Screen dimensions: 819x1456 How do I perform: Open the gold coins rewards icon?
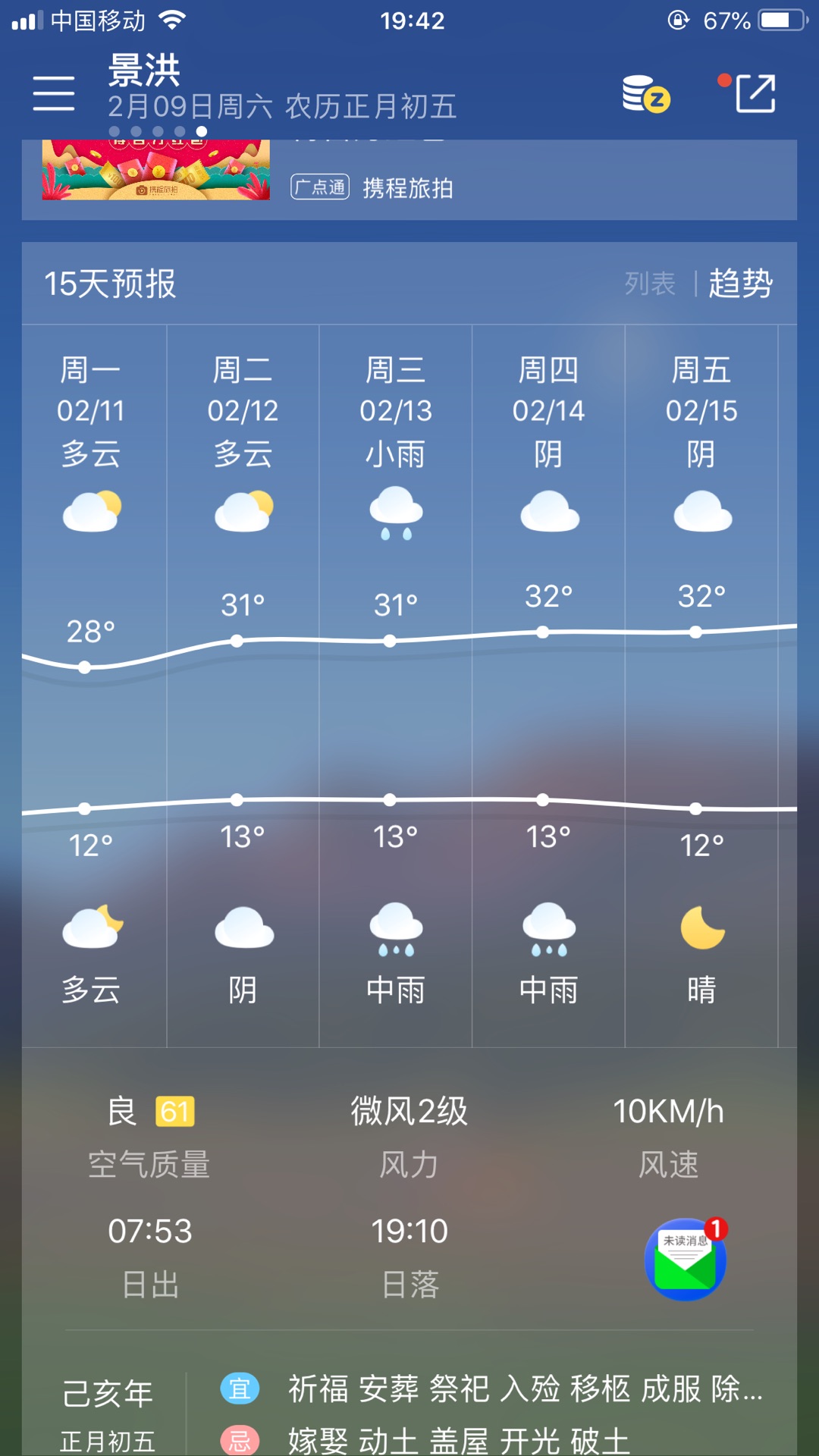(x=646, y=94)
